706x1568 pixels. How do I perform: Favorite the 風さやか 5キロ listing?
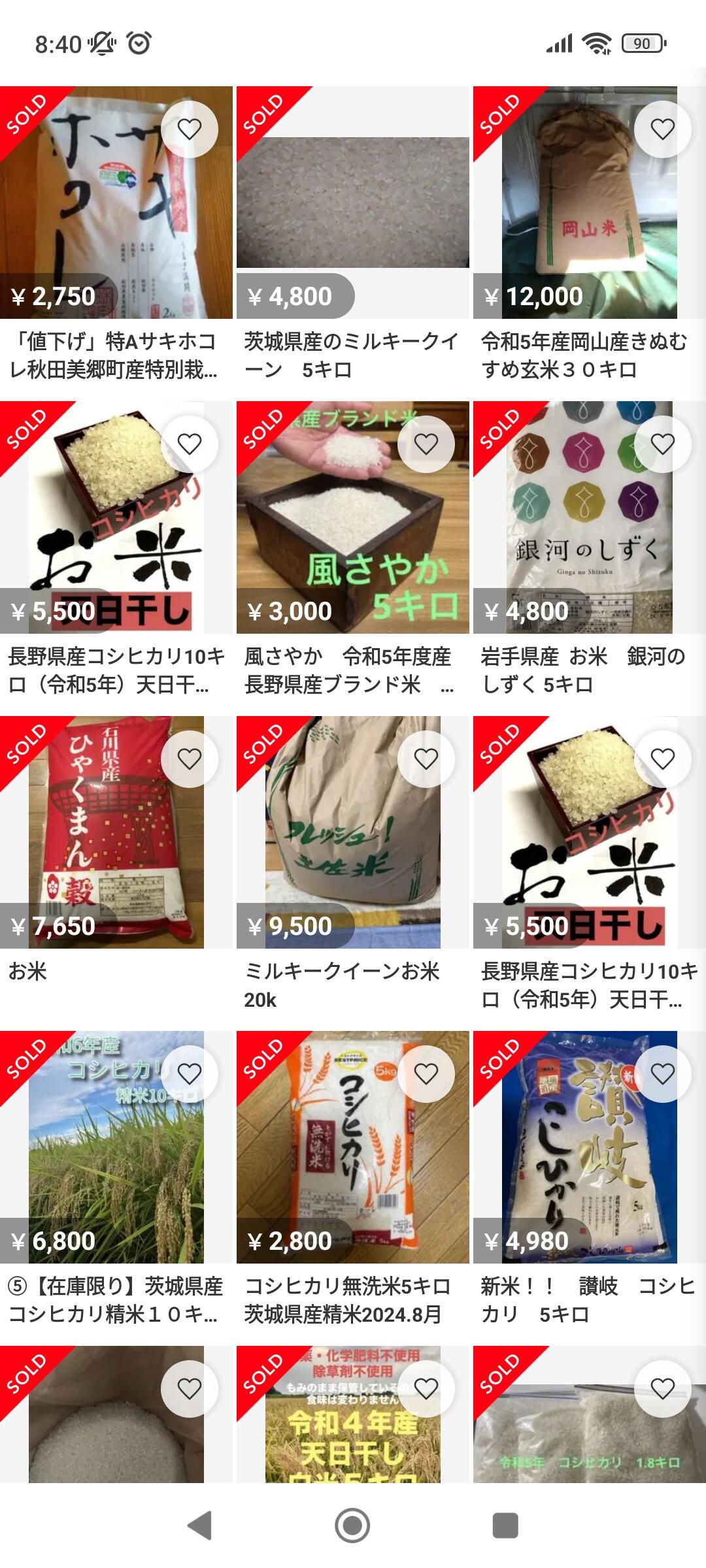[x=426, y=444]
